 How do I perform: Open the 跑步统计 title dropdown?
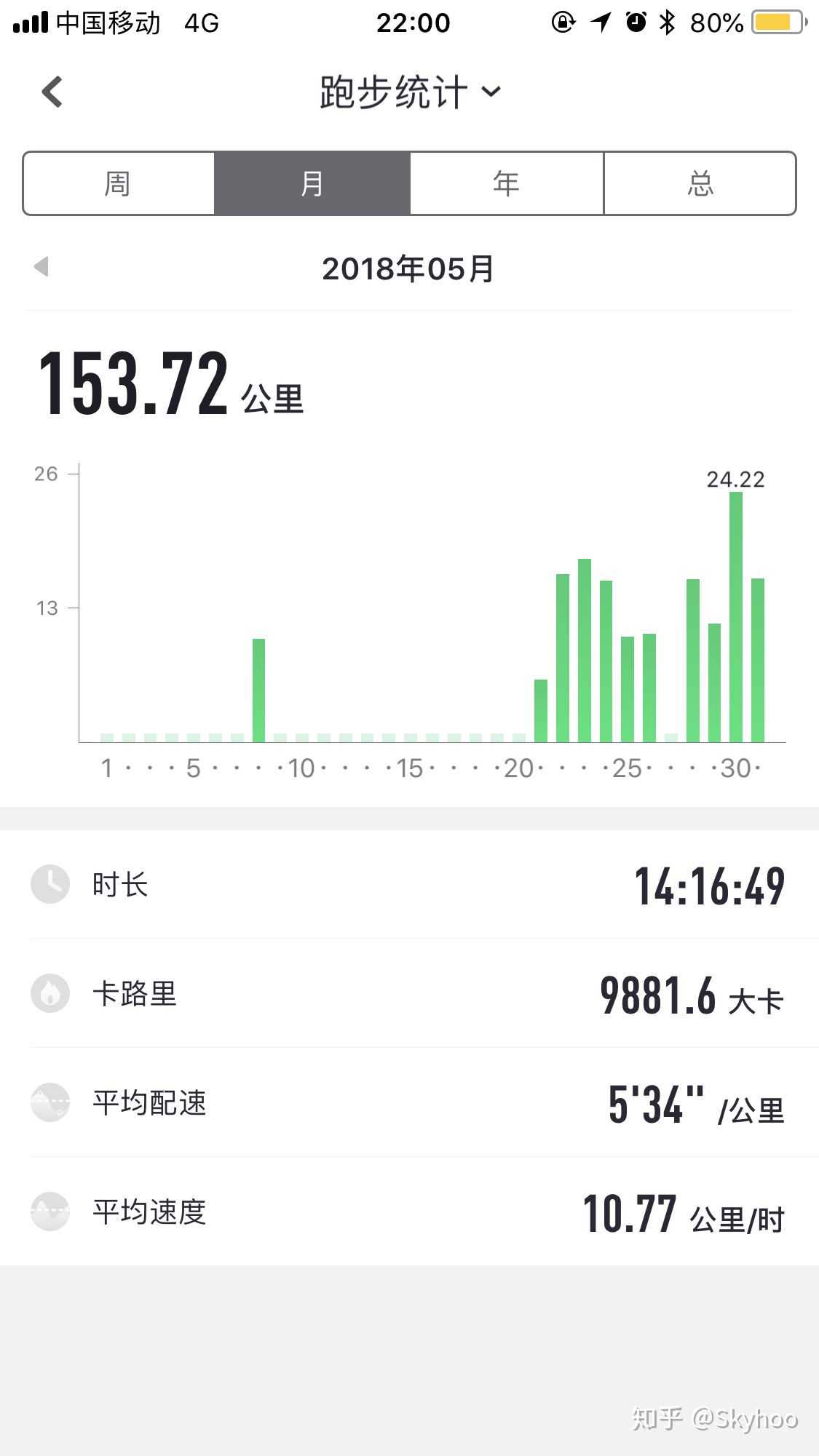(x=491, y=92)
